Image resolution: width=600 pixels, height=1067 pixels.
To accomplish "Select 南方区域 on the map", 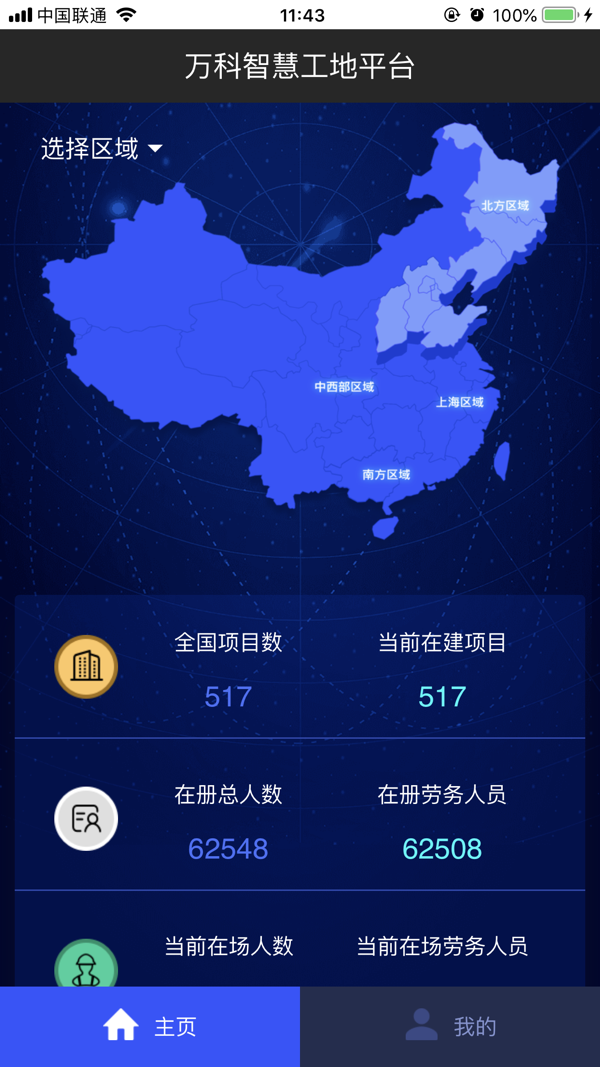I will point(386,474).
